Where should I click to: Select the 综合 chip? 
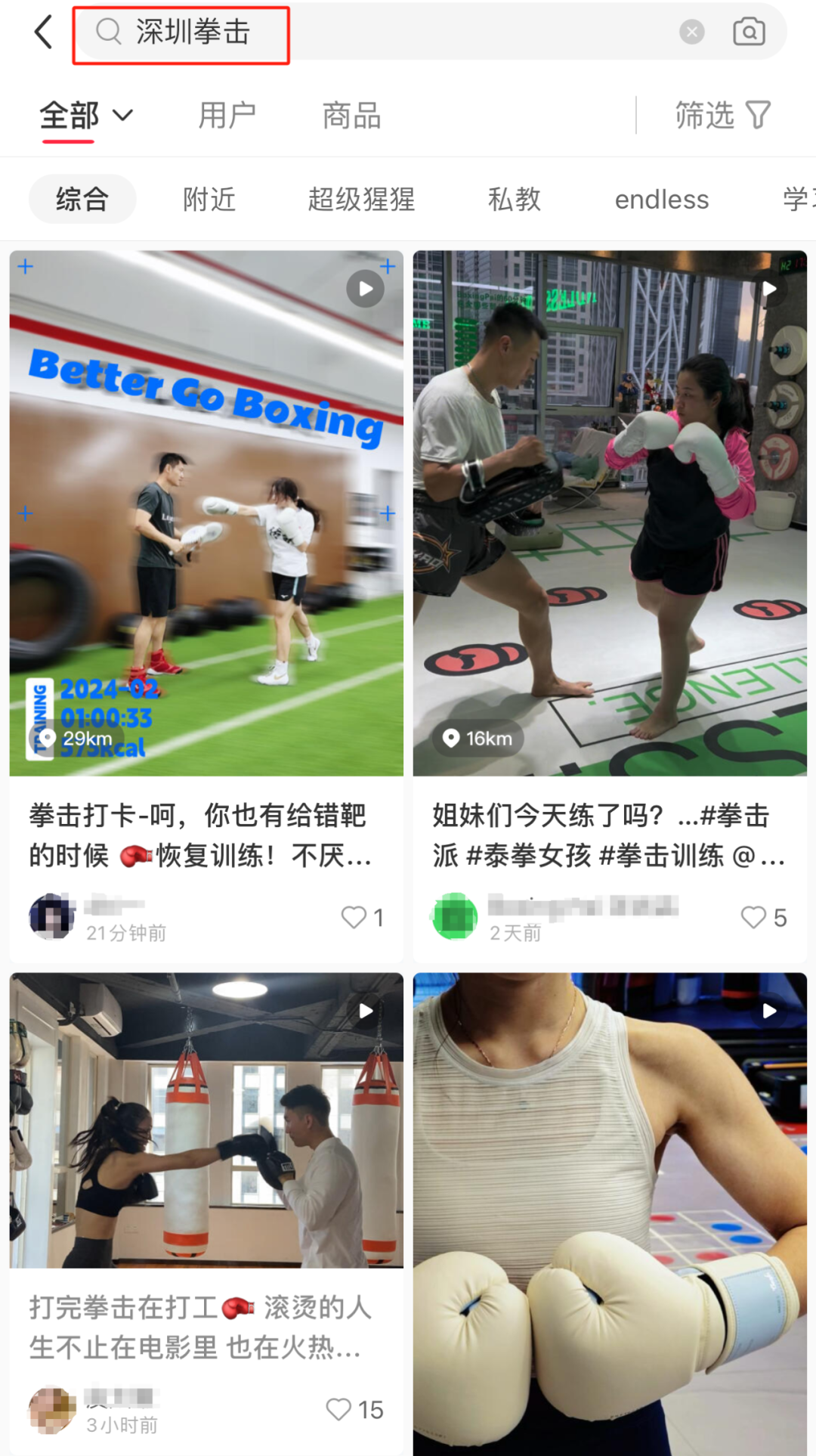tap(82, 200)
